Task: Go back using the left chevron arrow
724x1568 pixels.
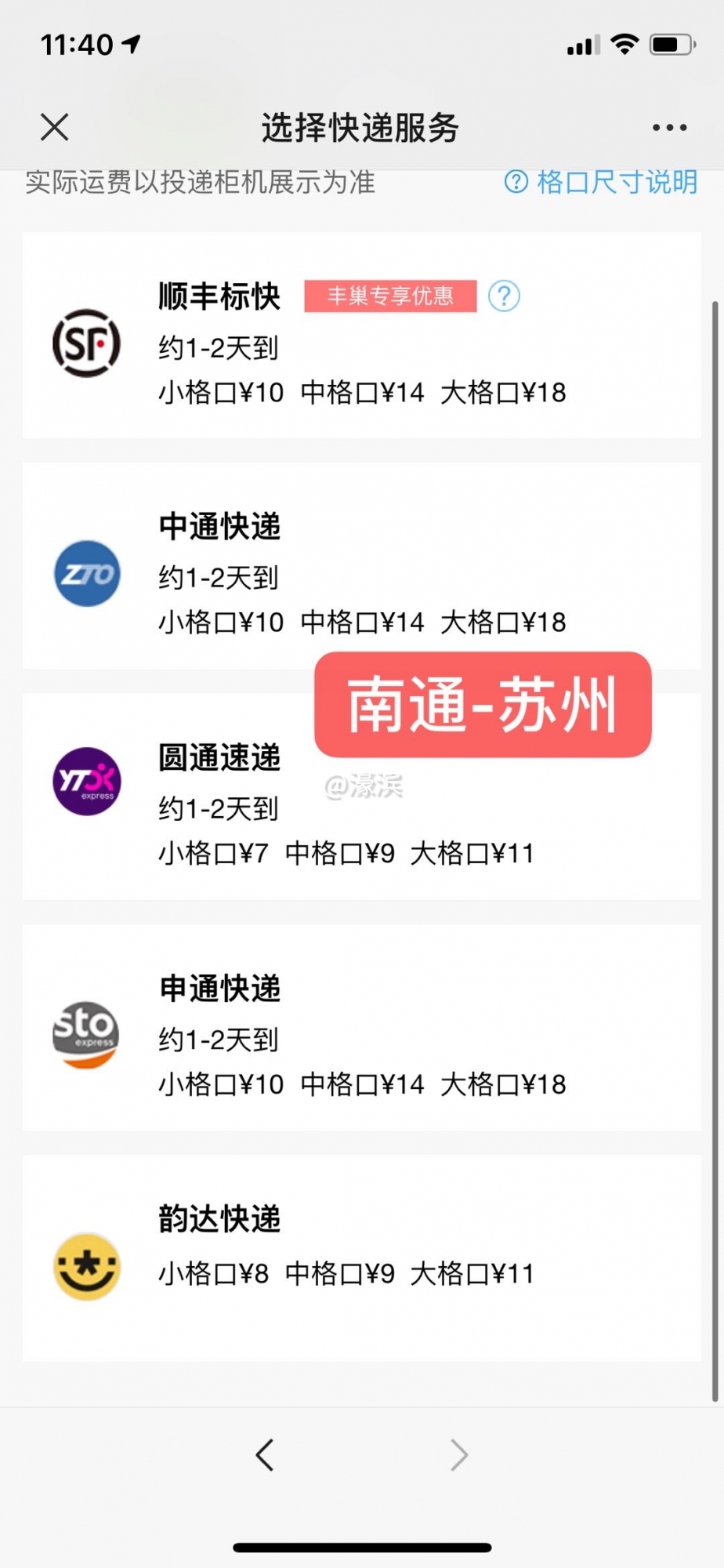Action: pos(265,1454)
